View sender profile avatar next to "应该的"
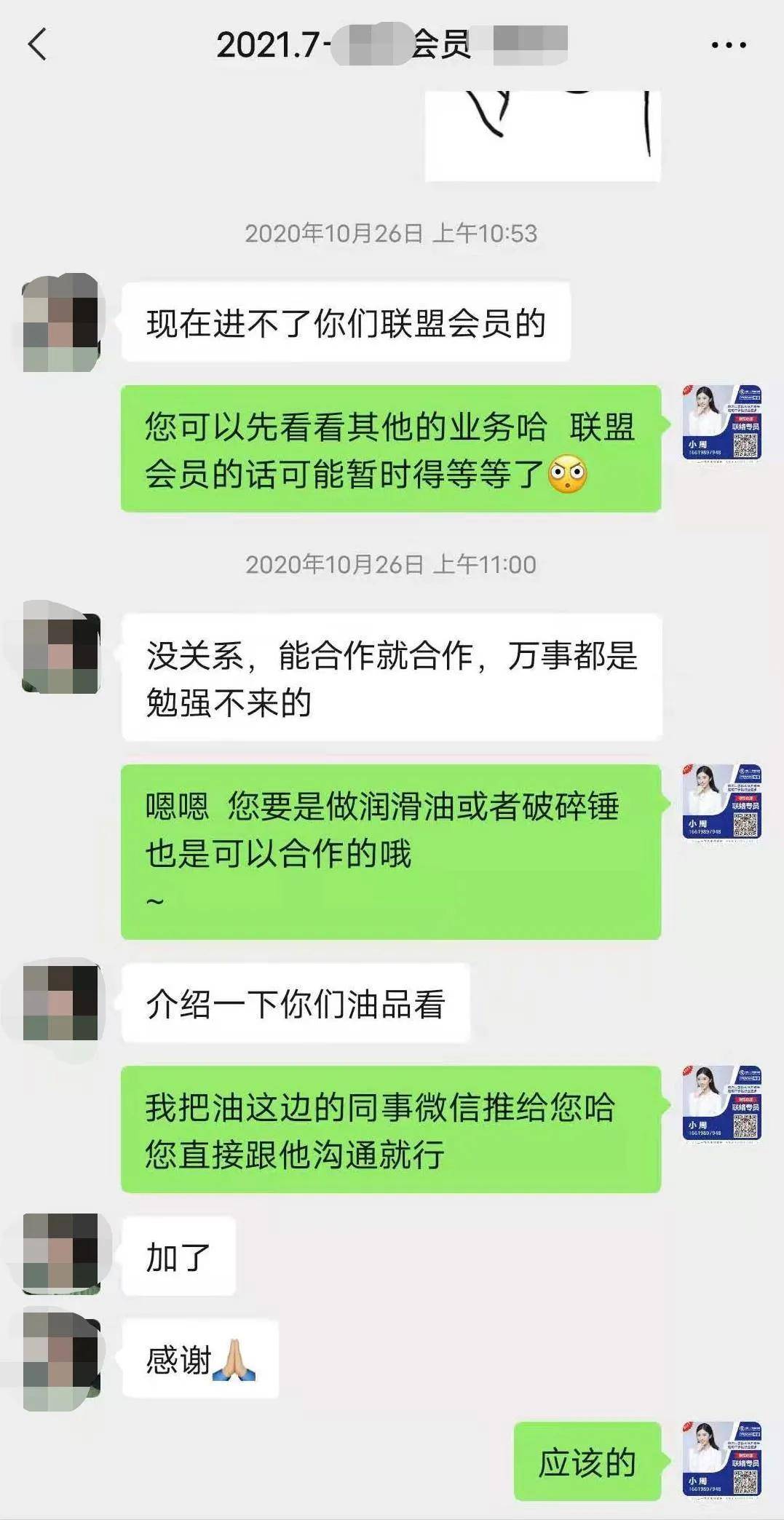The width and height of the screenshot is (784, 1520). [x=721, y=1460]
